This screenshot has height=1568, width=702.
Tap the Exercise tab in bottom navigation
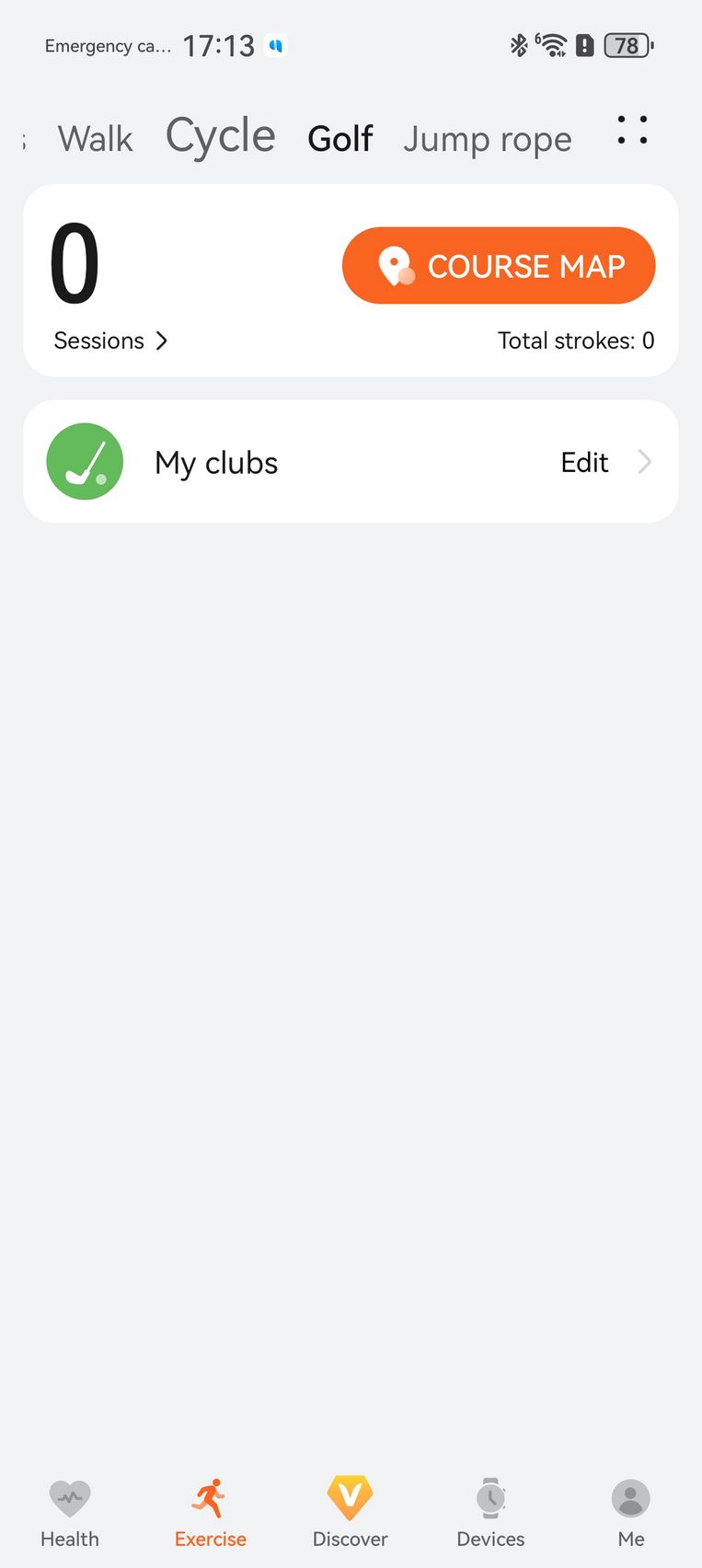211,1514
